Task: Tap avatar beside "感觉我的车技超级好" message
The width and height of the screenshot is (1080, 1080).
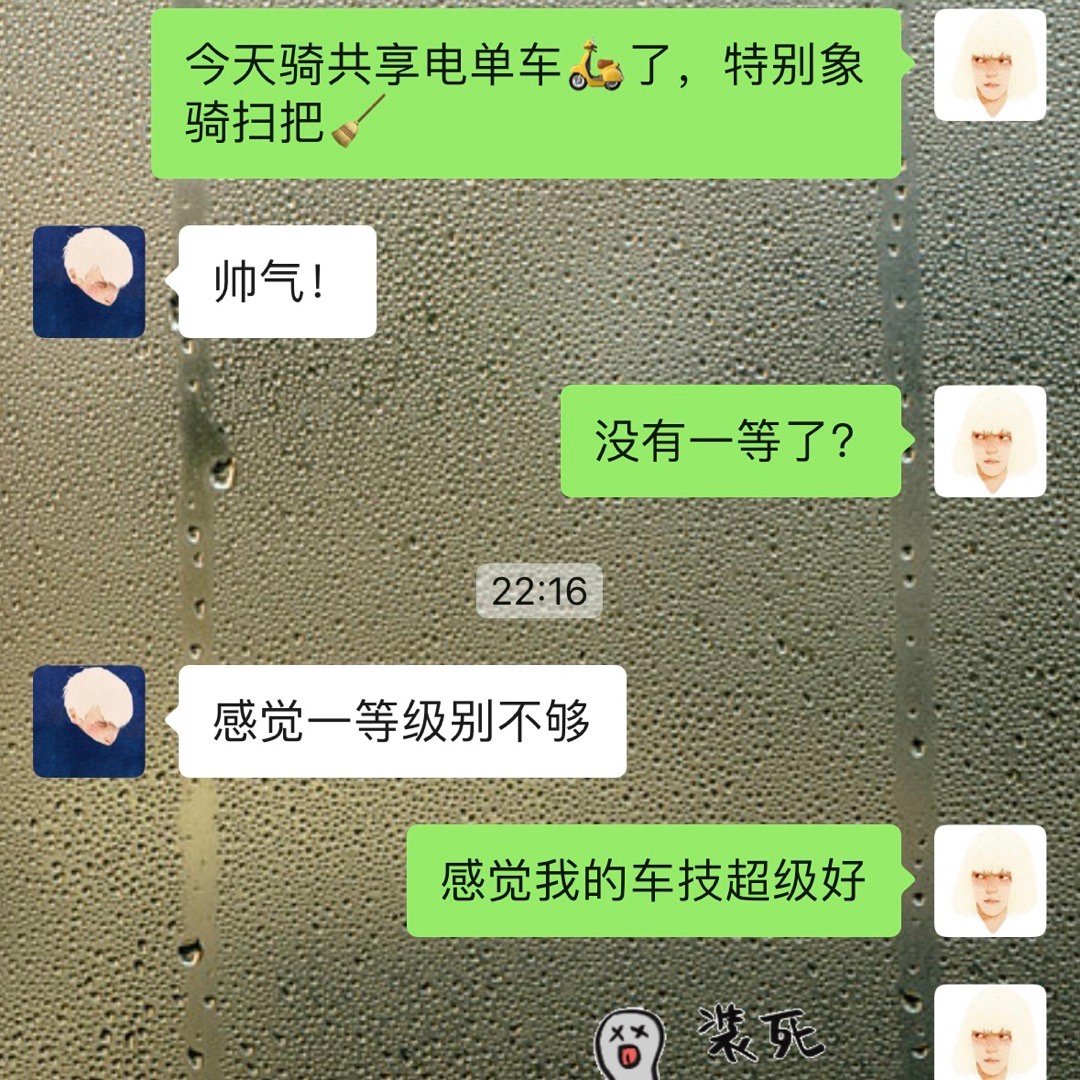Action: point(990,881)
